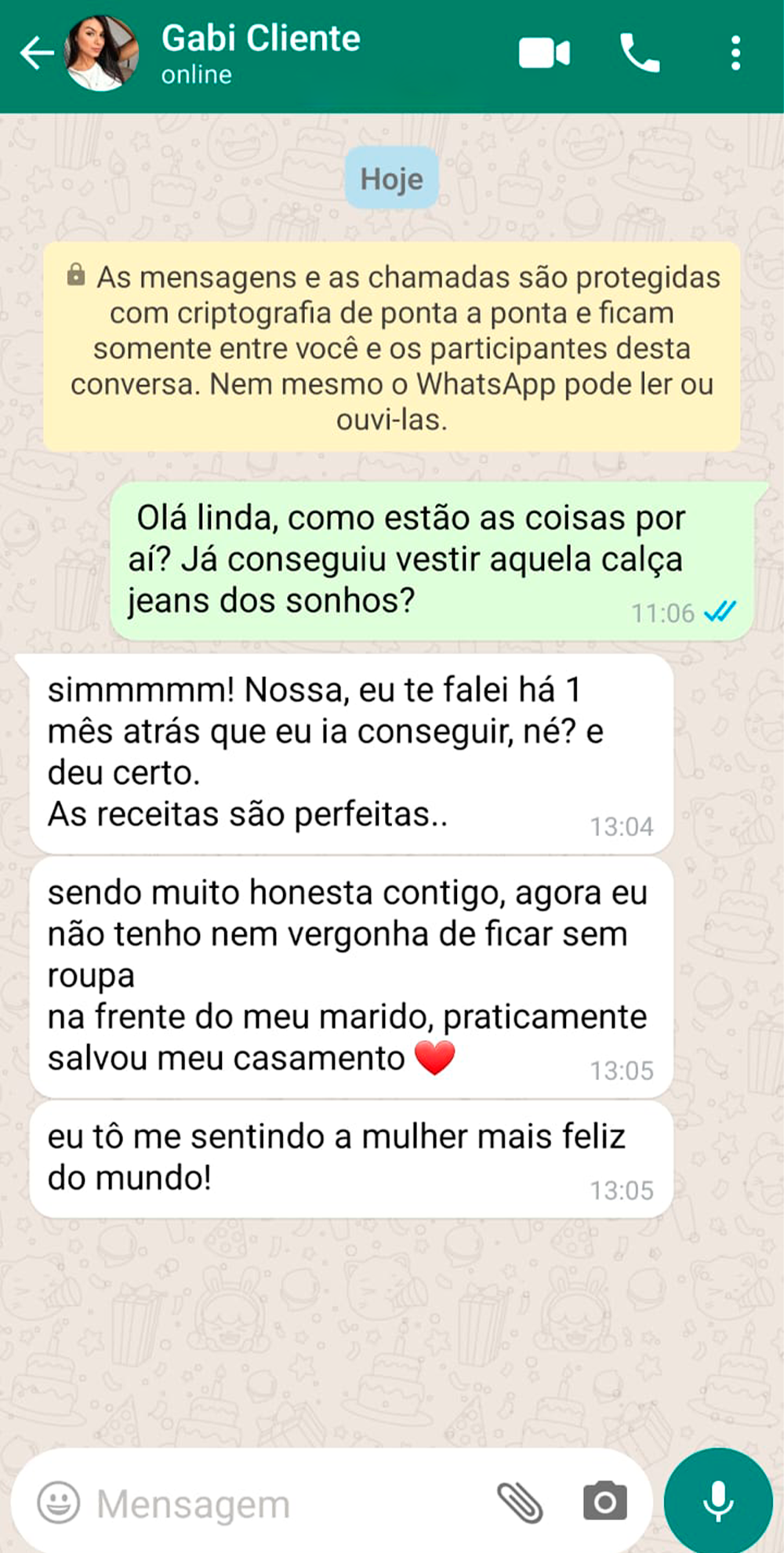
Task: Tap the back arrow to exit the chat
Action: 34,53
